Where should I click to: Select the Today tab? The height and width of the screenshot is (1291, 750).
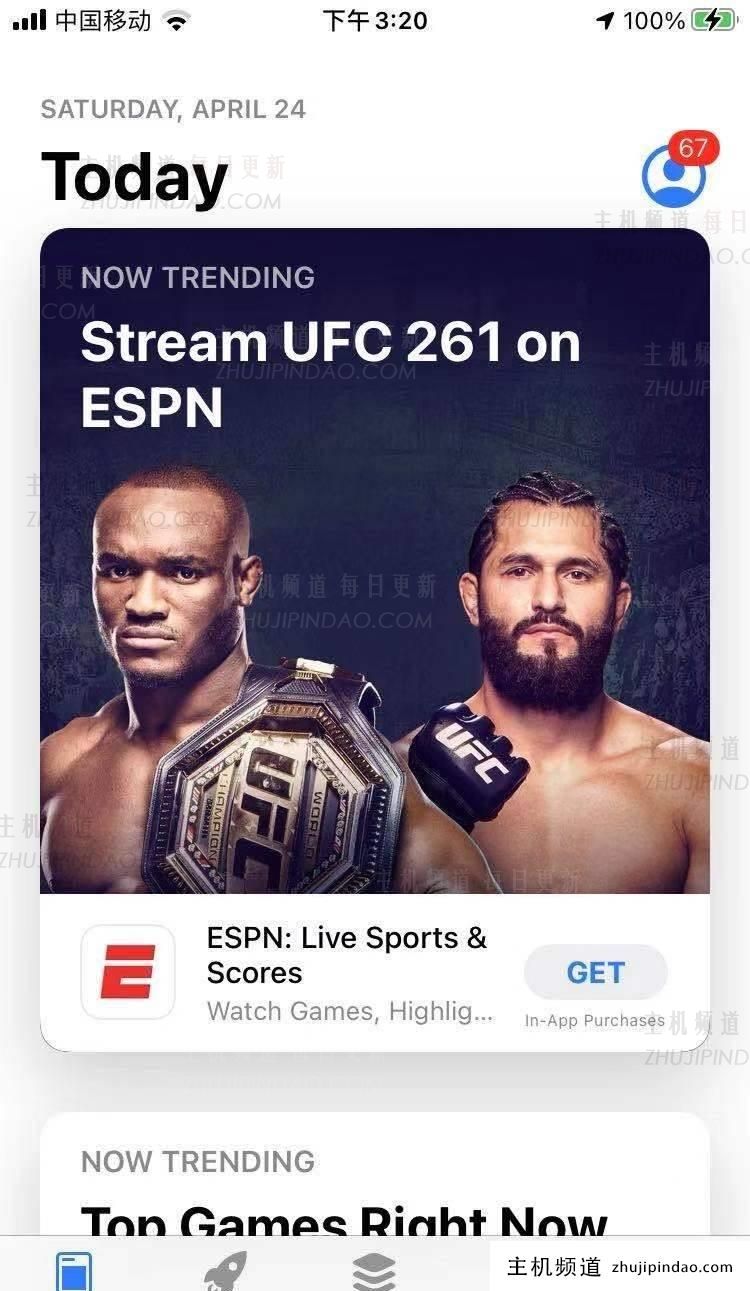coord(74,1270)
